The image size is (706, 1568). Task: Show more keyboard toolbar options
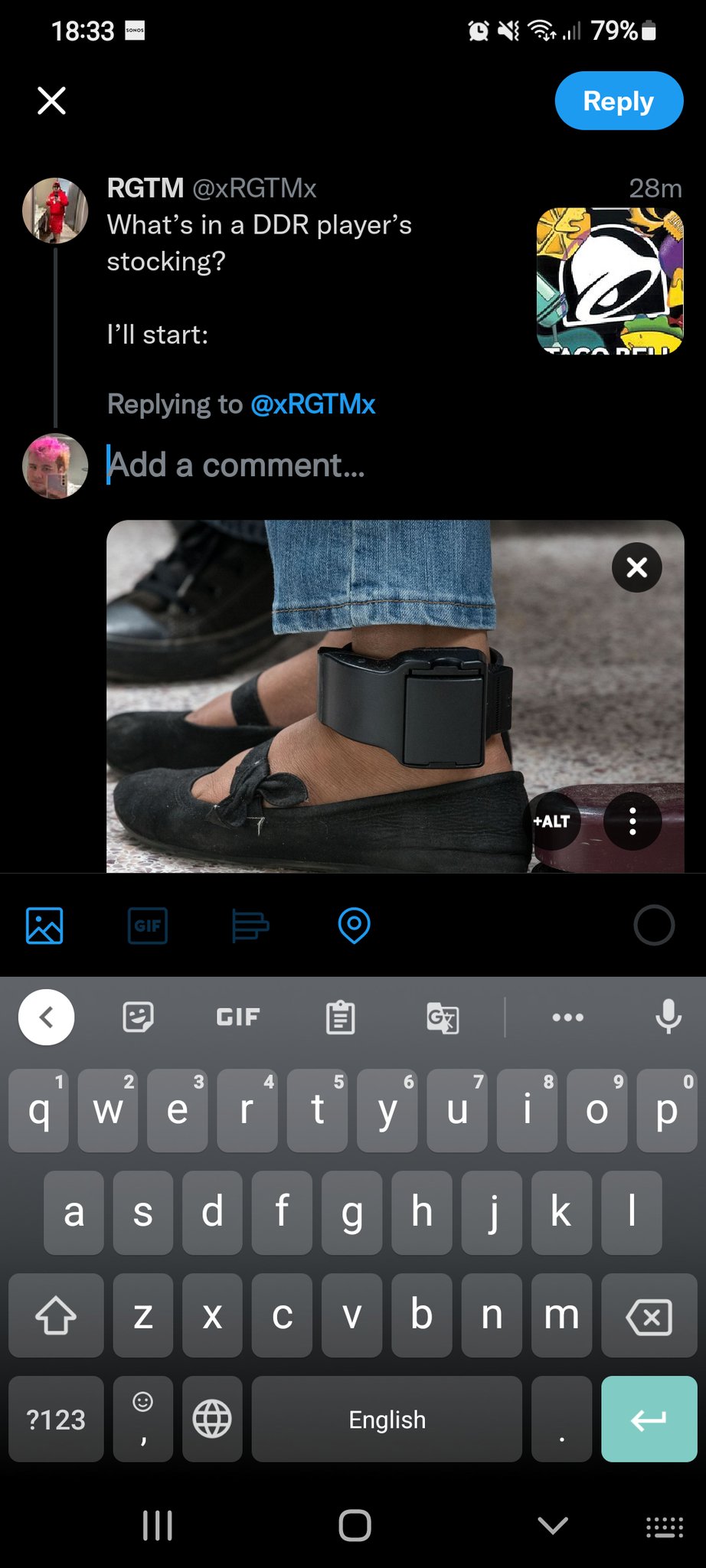coord(567,1018)
